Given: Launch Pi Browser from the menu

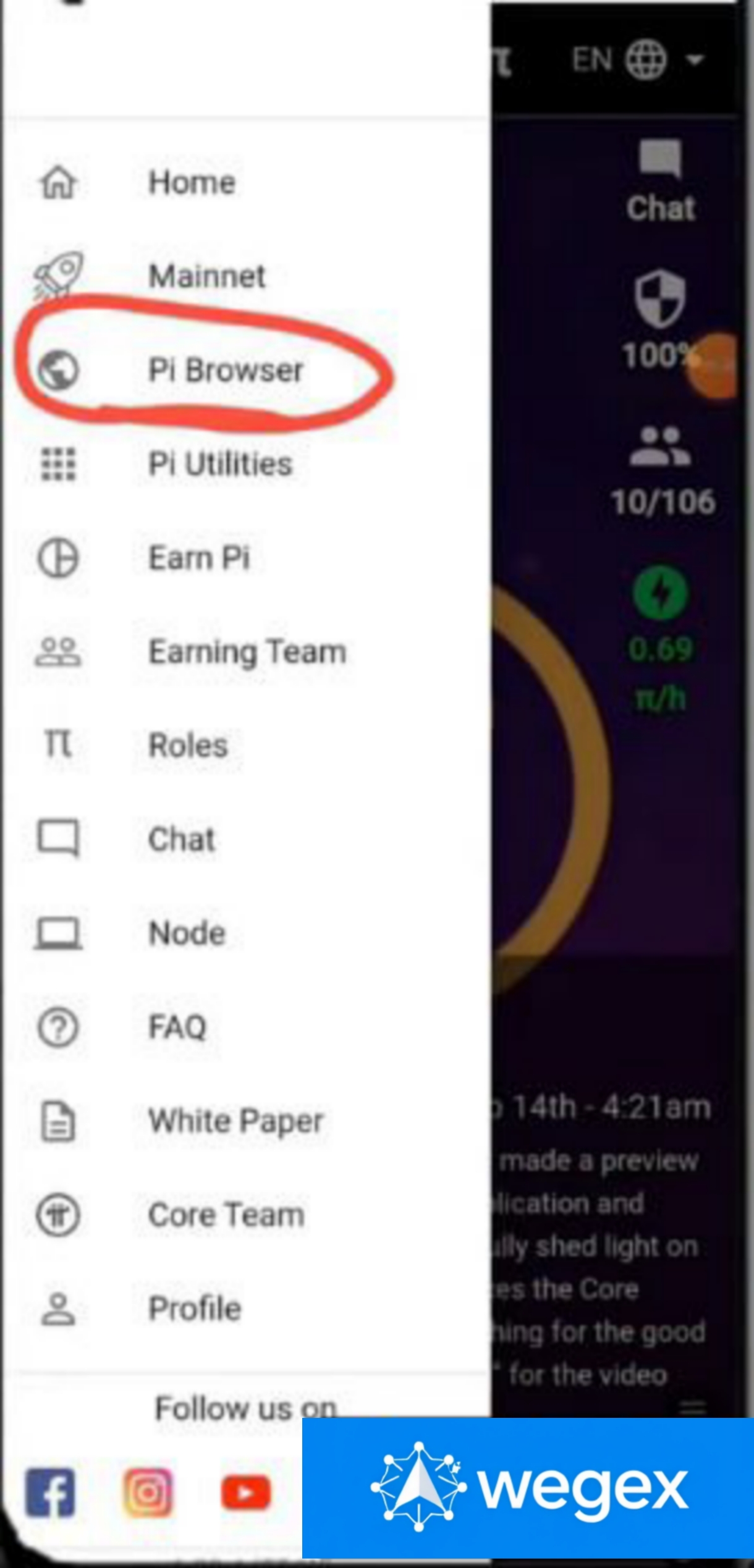Looking at the screenshot, I should click(225, 371).
